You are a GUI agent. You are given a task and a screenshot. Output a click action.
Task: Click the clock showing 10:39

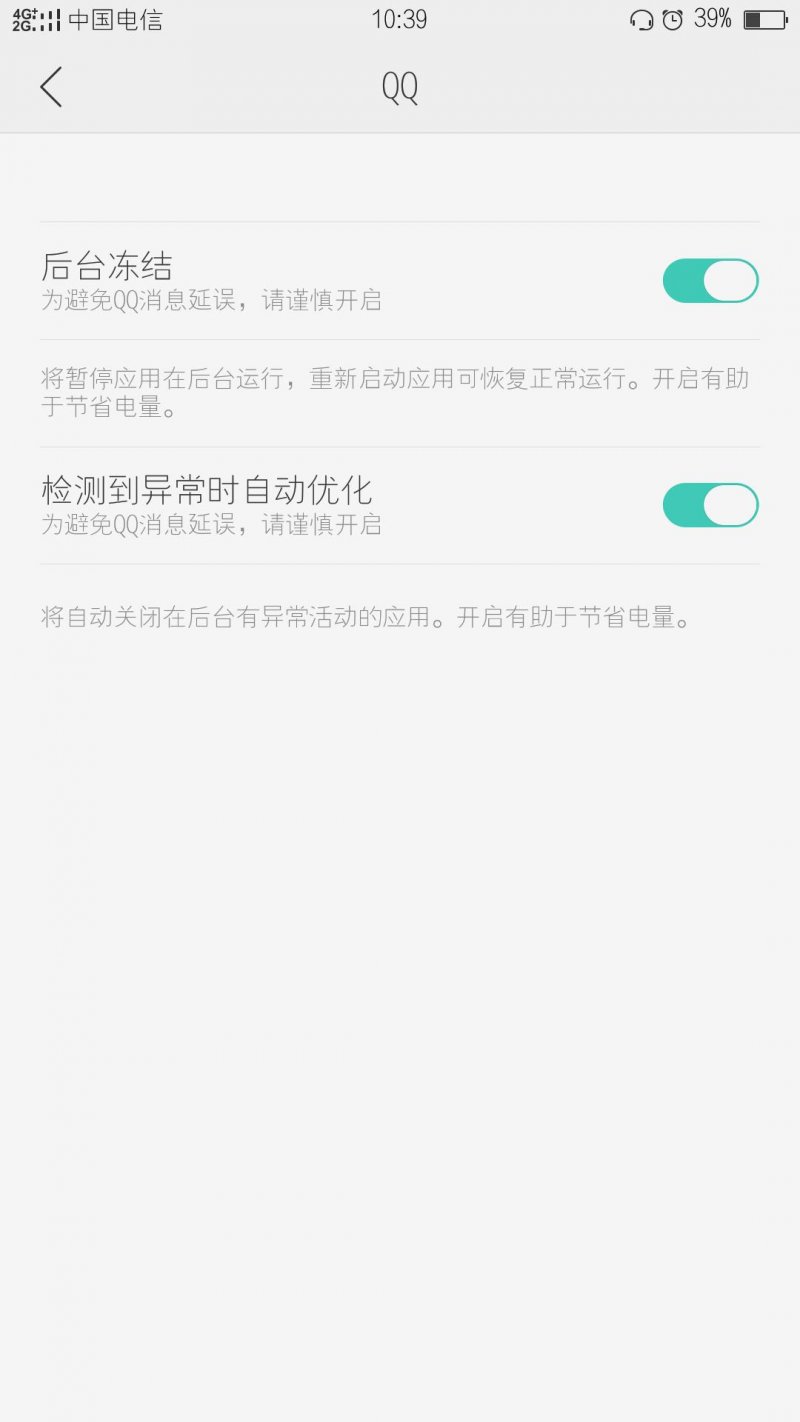[x=399, y=18]
